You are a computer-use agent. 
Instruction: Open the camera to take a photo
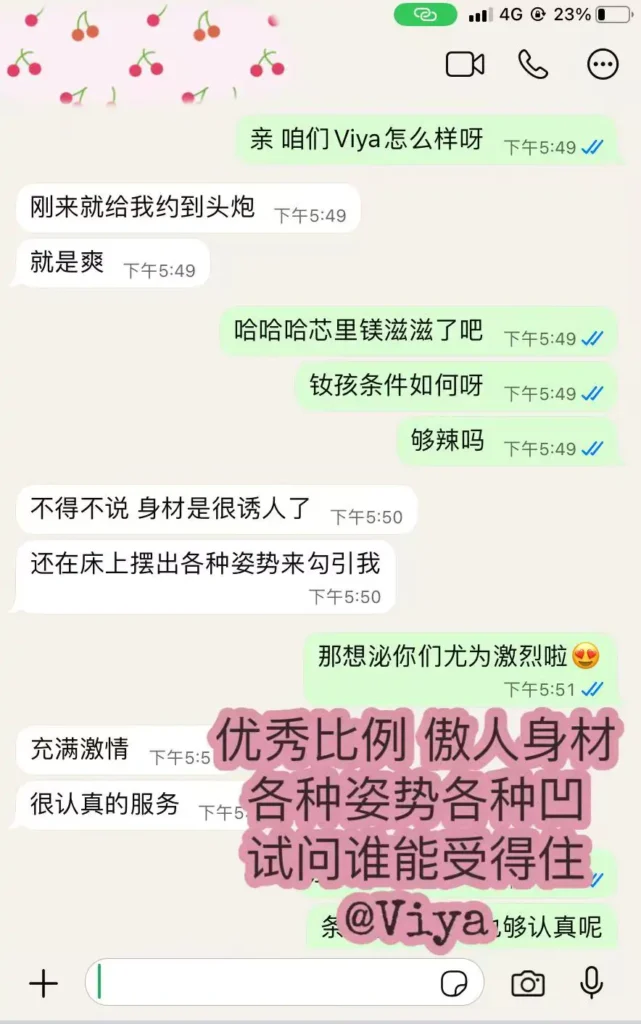pos(528,983)
